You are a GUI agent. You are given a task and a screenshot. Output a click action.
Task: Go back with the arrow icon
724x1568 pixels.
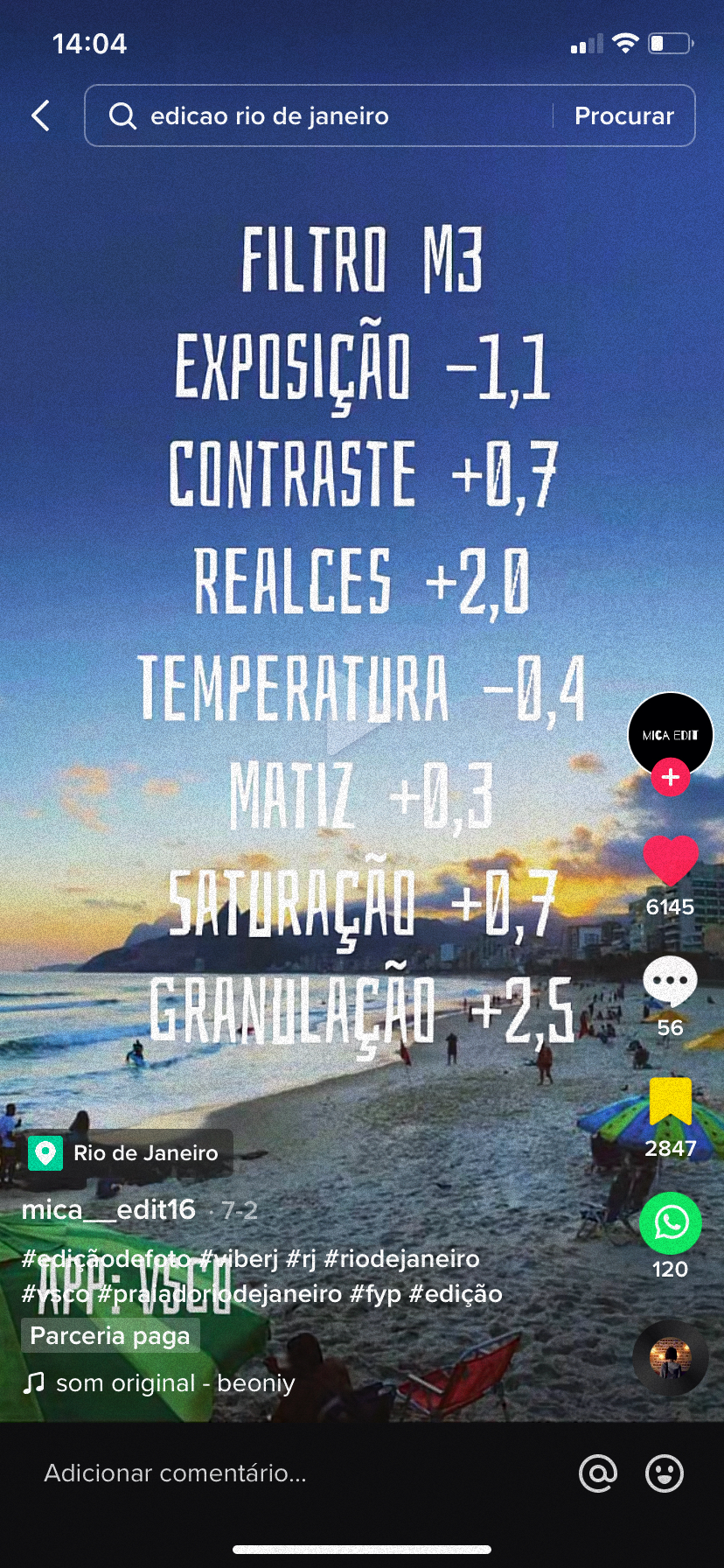(40, 115)
